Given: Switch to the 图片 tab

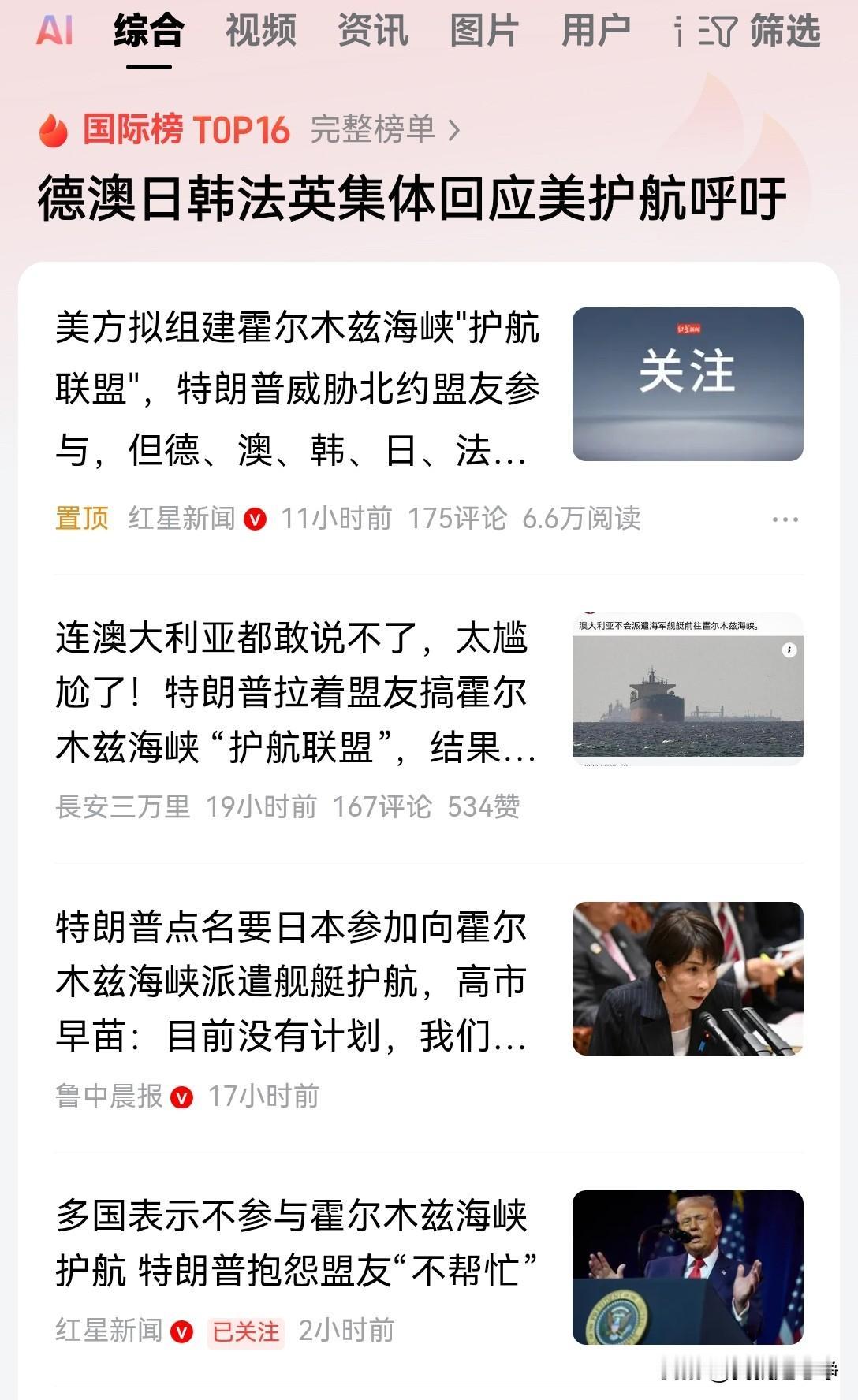Looking at the screenshot, I should click(483, 32).
